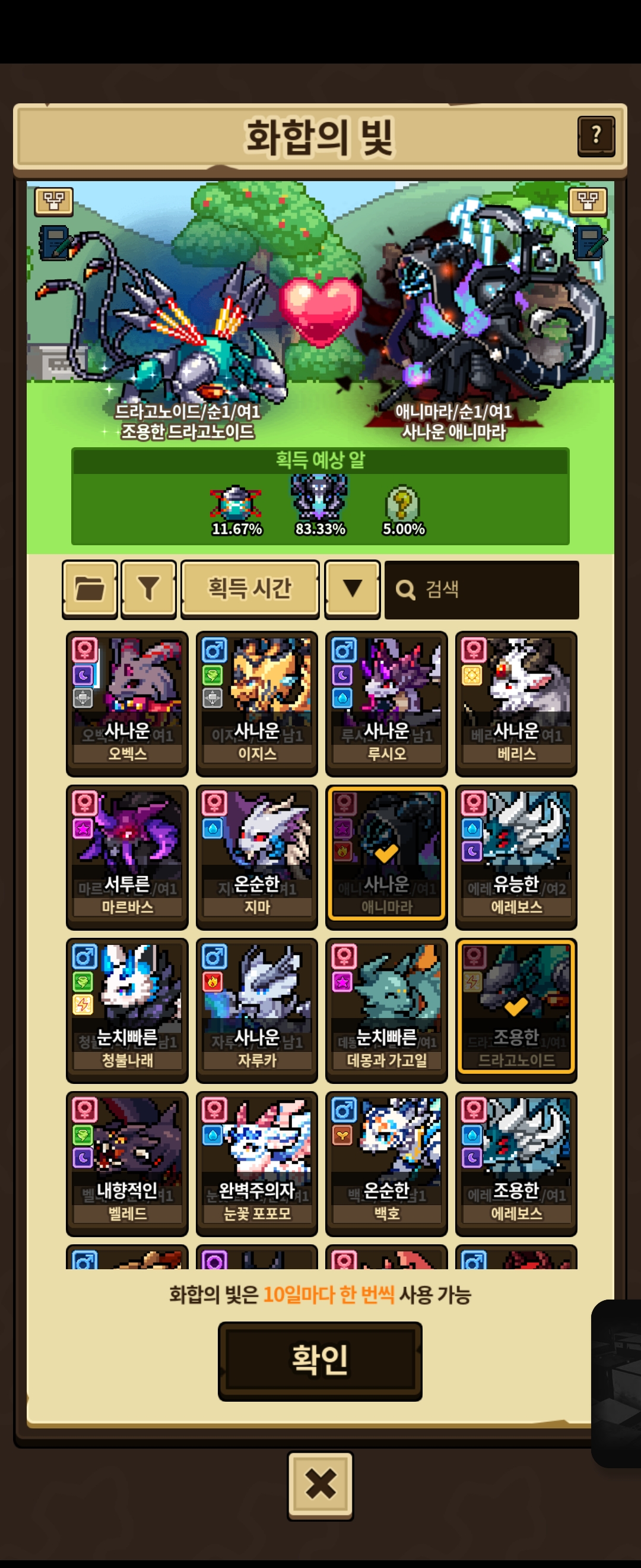This screenshot has height=1568, width=641.
Task: Deselect the checked 애니마라 card
Action: pos(386,856)
